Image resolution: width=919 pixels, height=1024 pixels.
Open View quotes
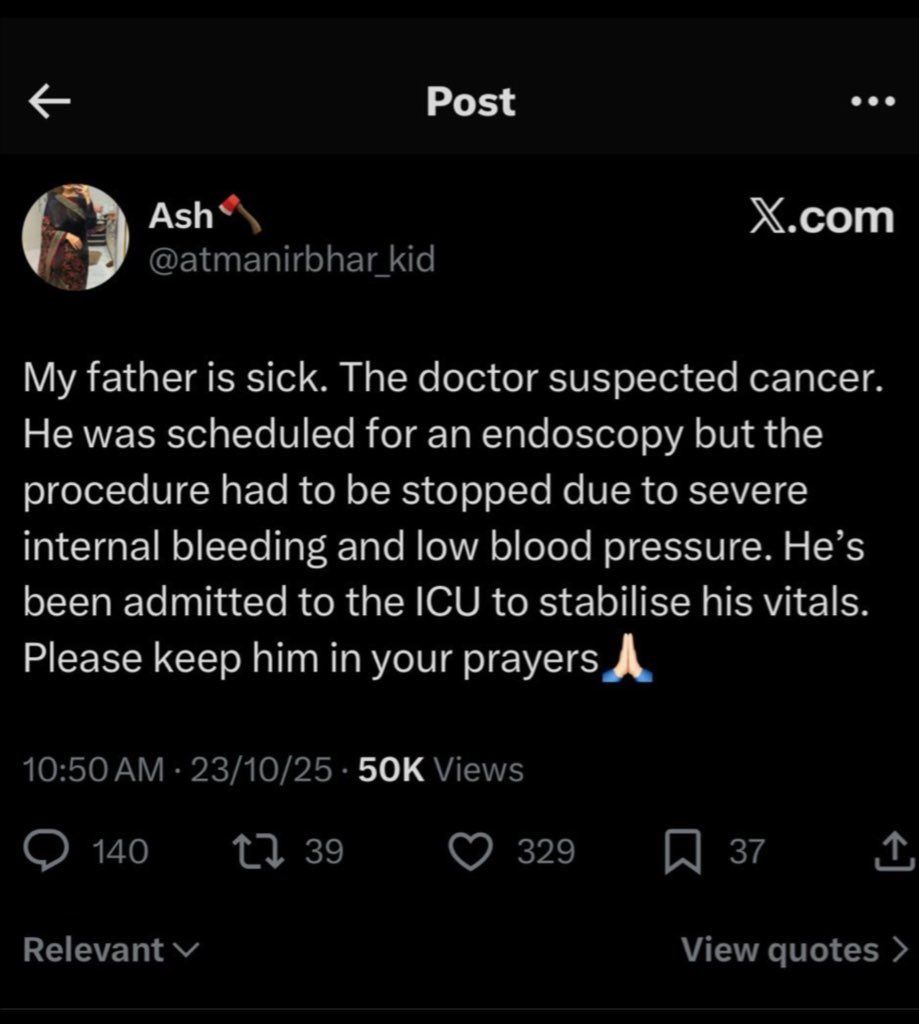click(x=794, y=949)
